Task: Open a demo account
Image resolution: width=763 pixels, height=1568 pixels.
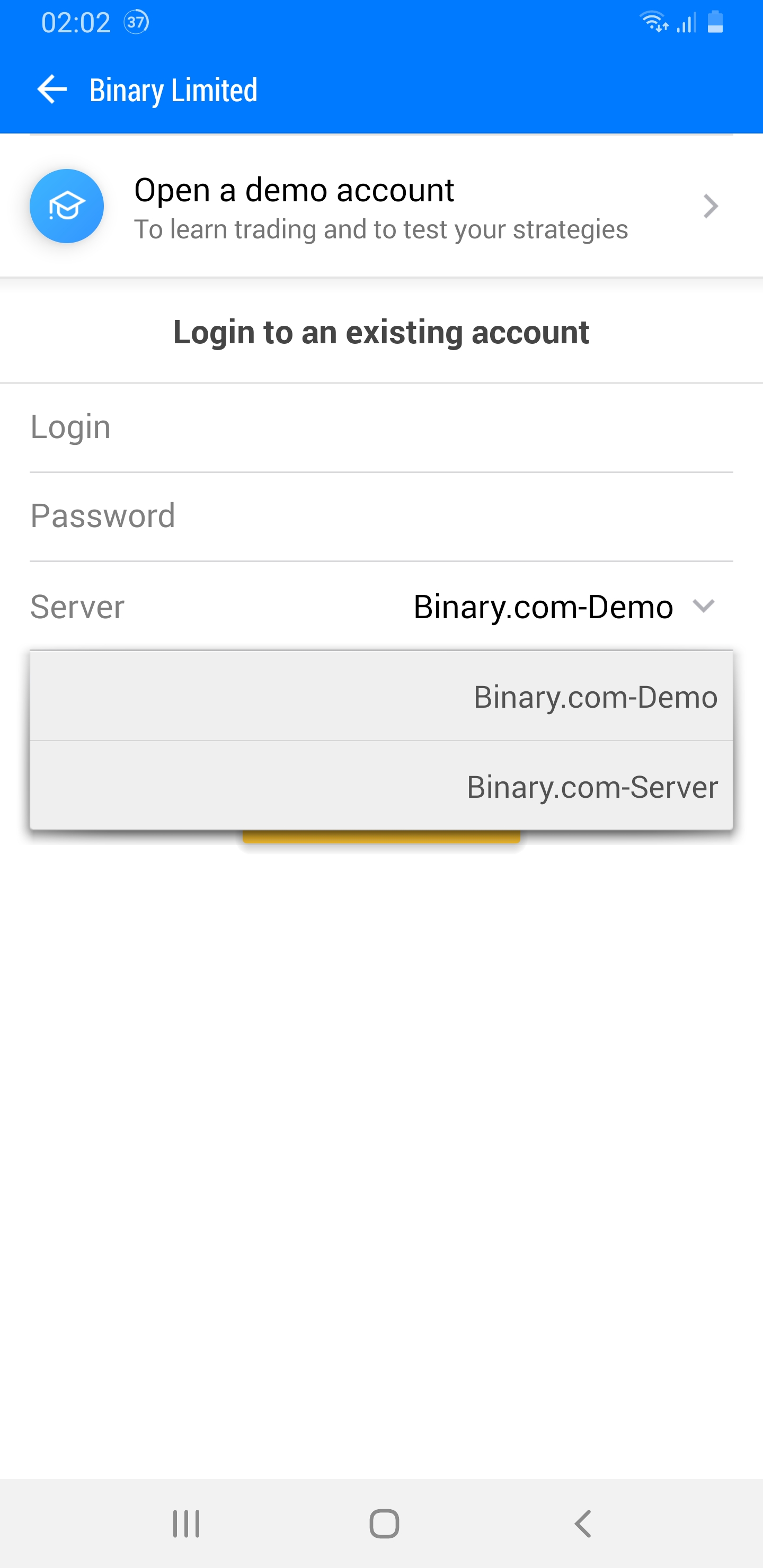Action: click(x=381, y=207)
